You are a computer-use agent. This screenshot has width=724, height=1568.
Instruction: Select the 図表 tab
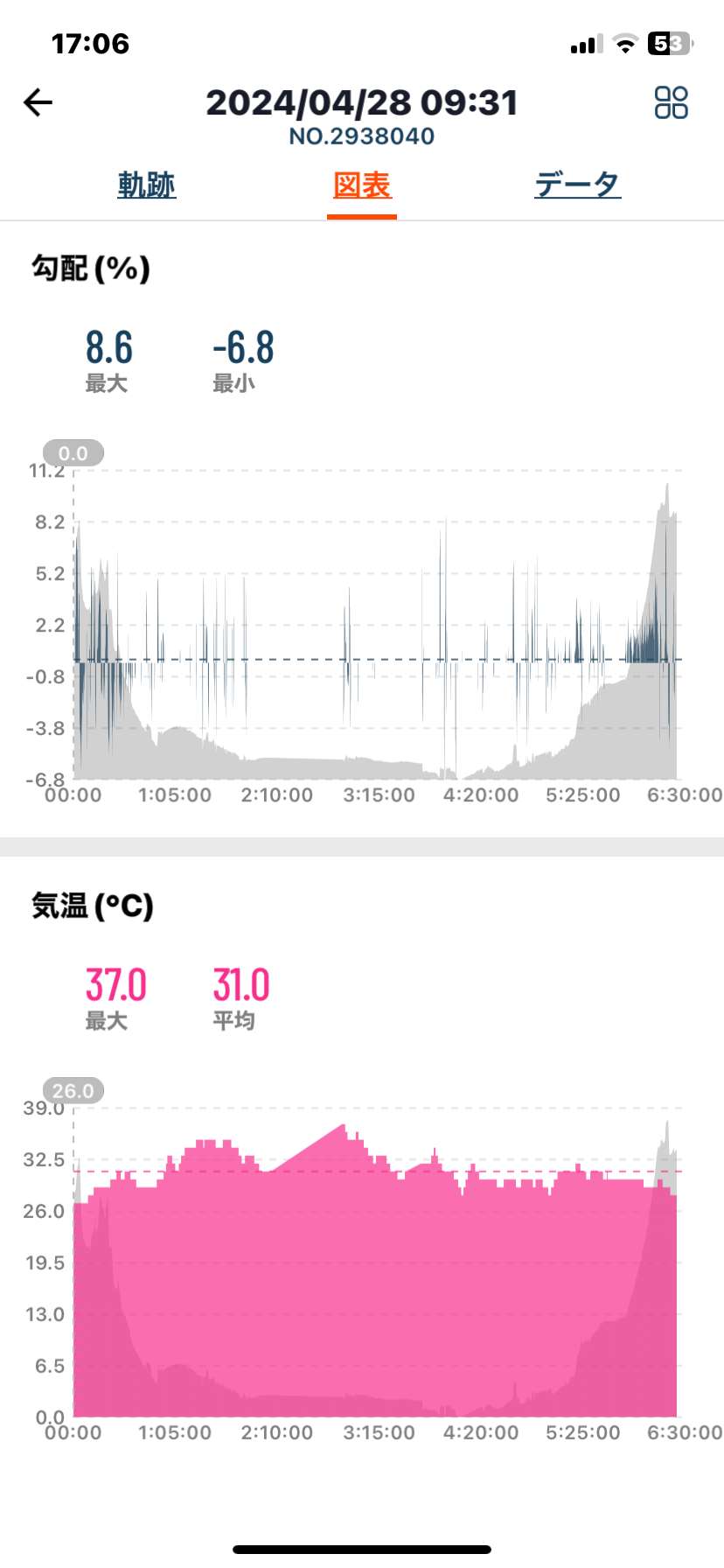362,185
